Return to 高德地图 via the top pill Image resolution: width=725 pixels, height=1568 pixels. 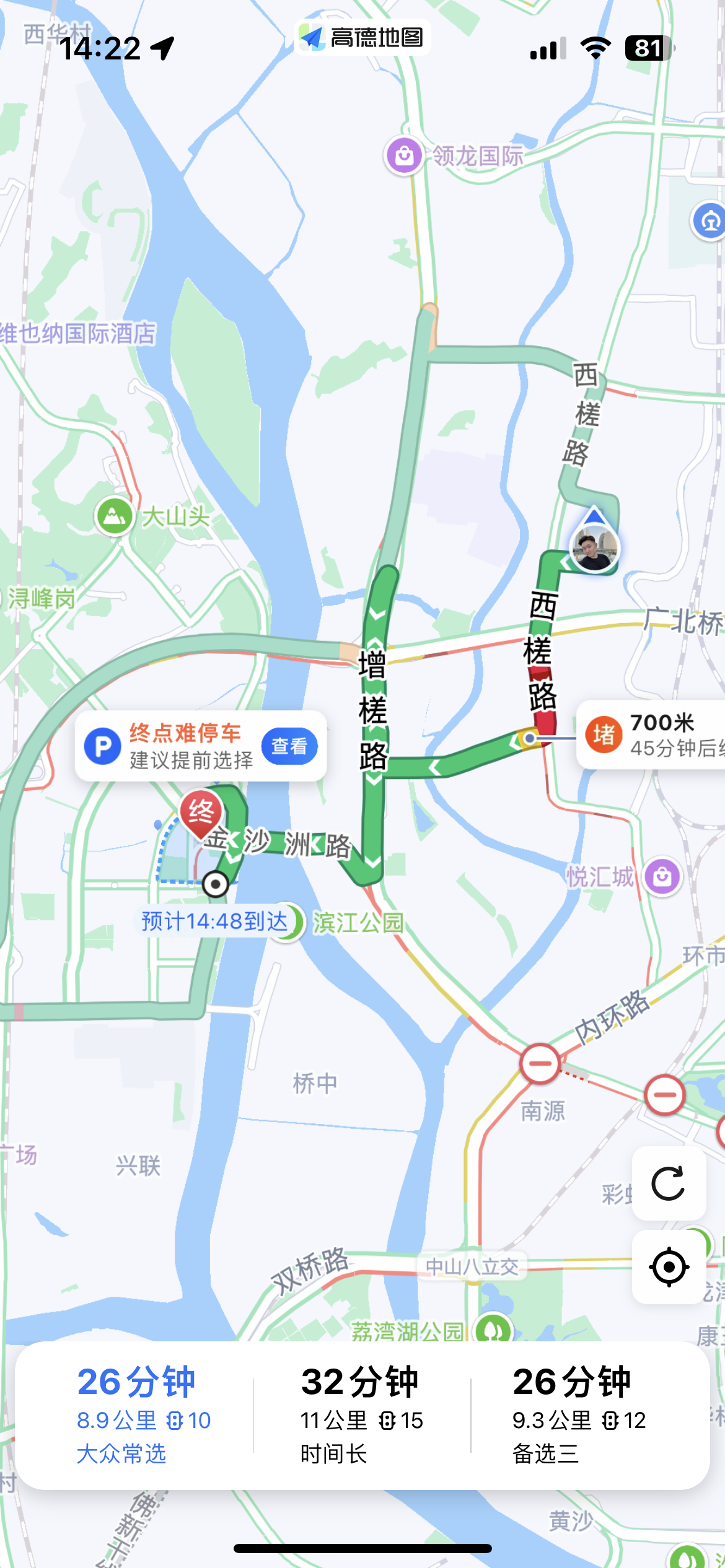coord(362,38)
